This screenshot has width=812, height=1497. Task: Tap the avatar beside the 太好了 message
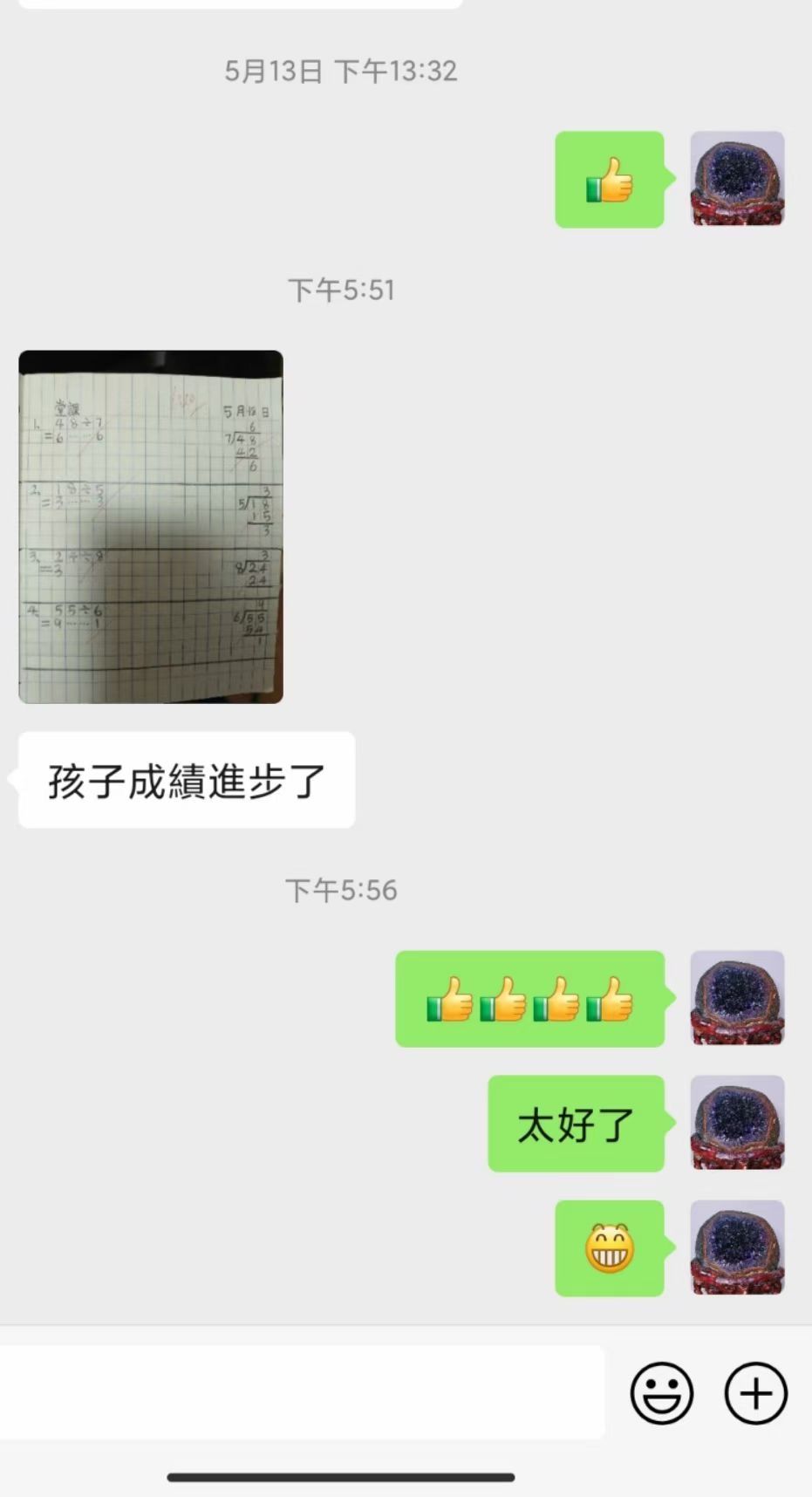737,1124
